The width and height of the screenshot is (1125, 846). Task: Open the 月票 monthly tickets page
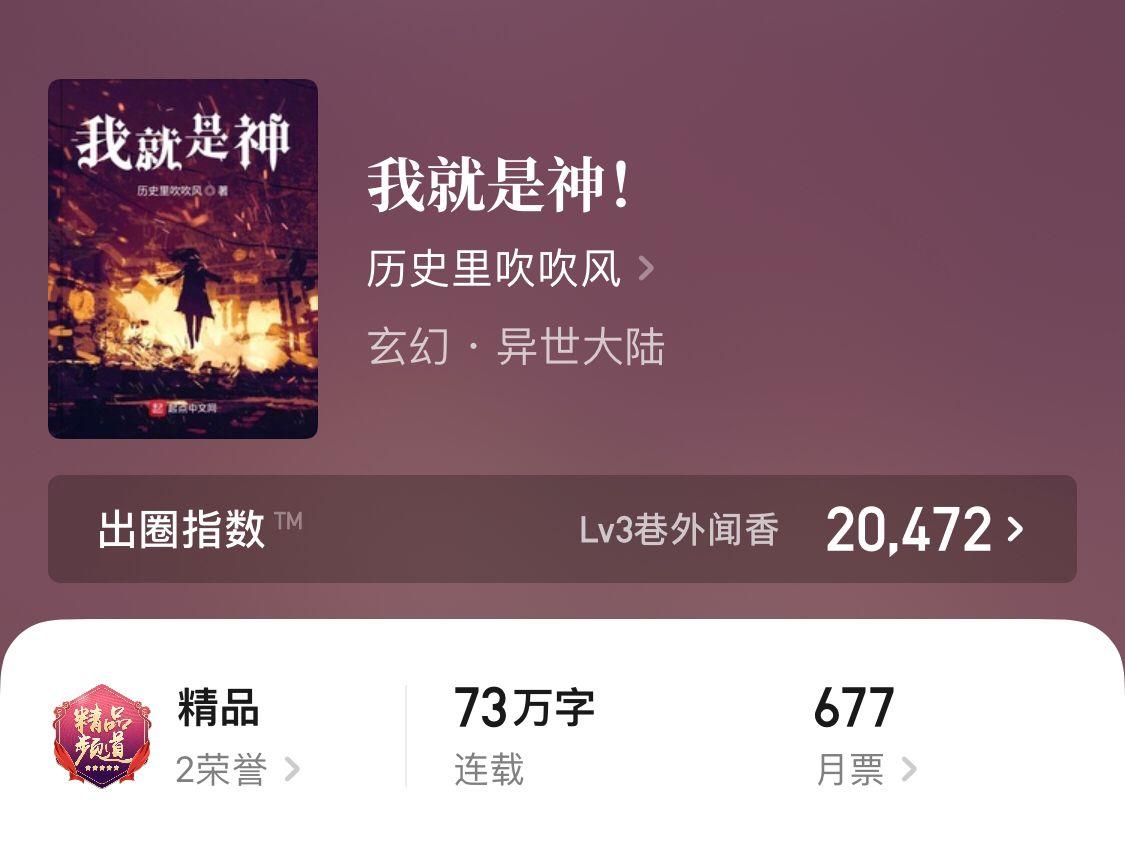point(866,770)
